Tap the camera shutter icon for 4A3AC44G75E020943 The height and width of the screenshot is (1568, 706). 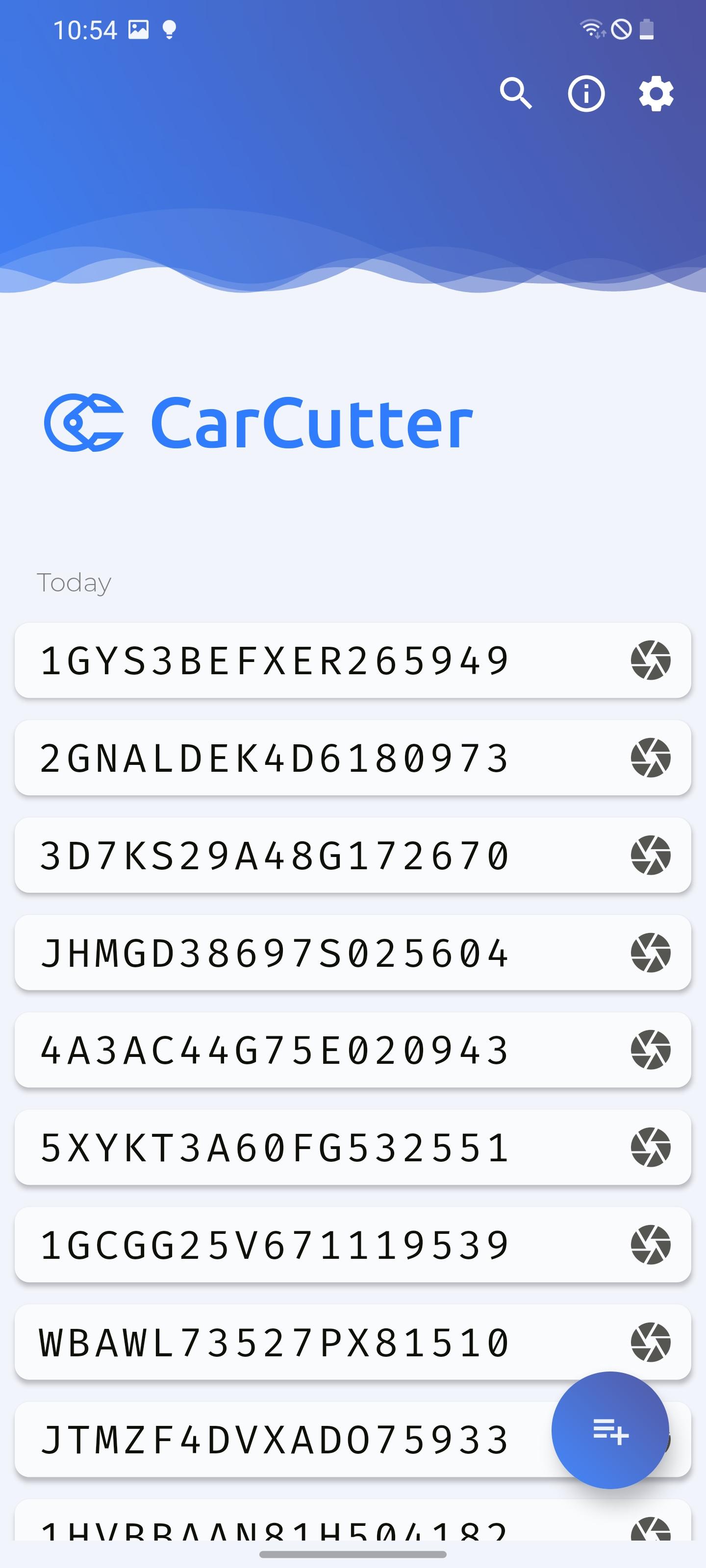[x=651, y=1050]
